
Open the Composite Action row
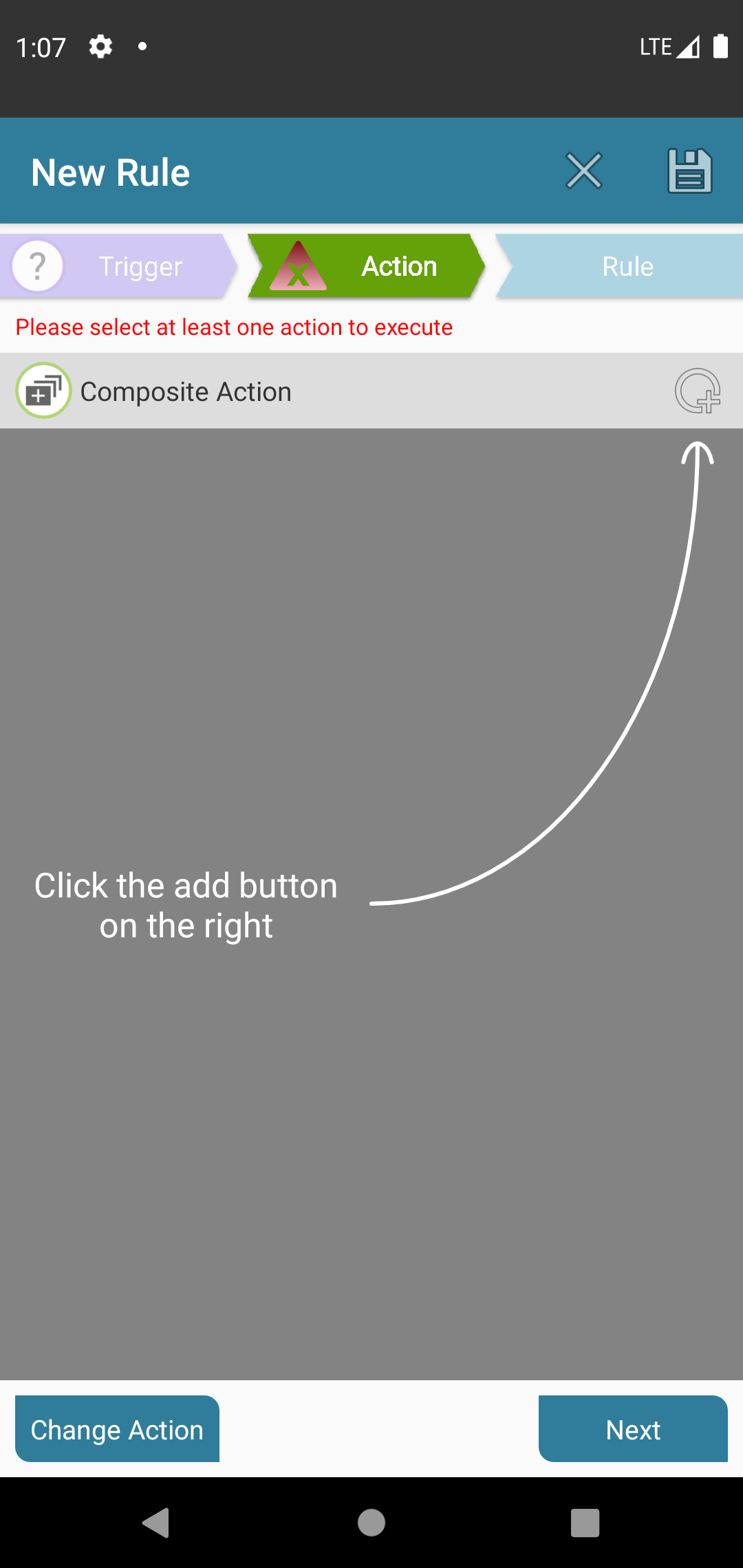[371, 391]
